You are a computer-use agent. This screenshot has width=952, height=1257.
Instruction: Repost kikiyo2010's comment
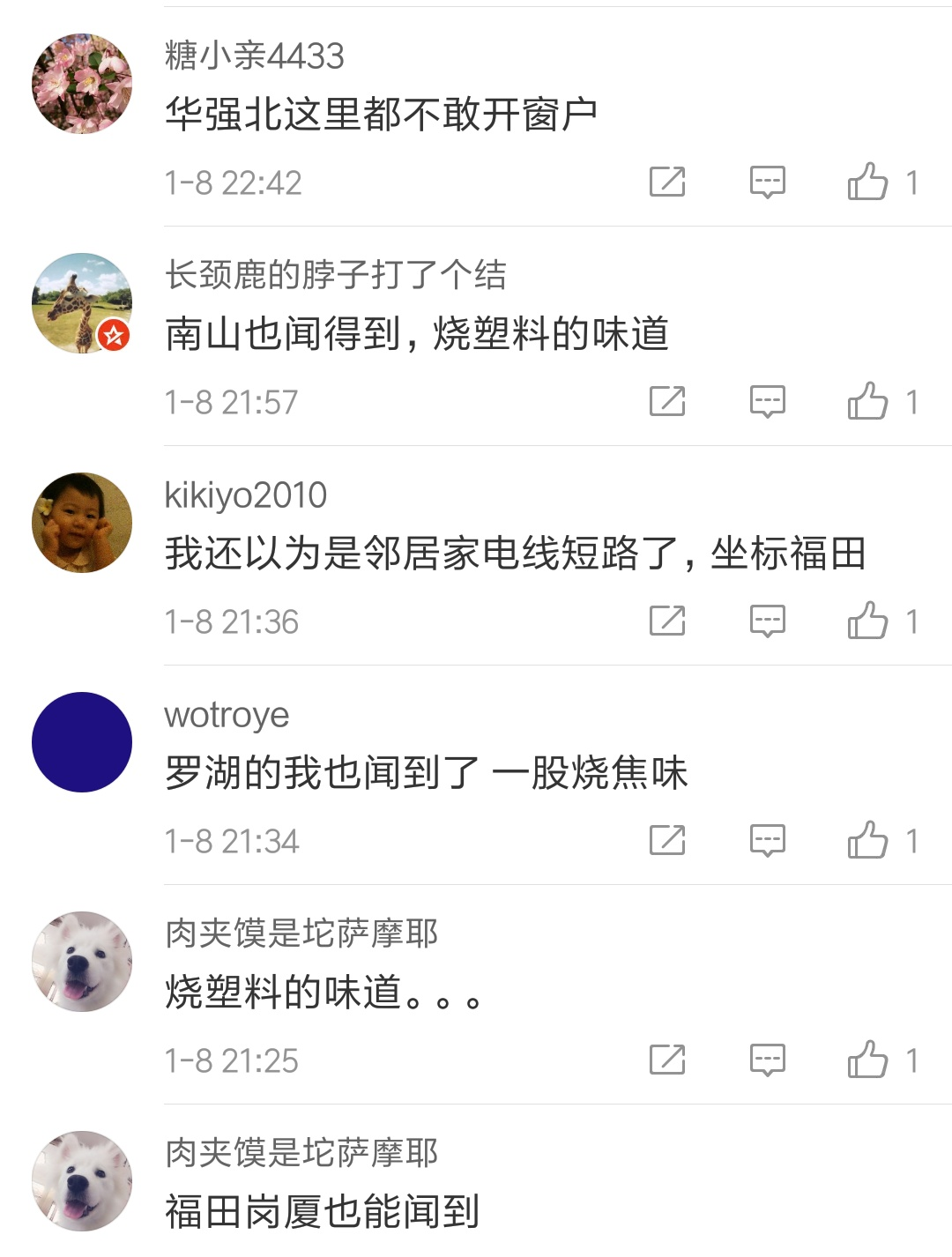(667, 621)
